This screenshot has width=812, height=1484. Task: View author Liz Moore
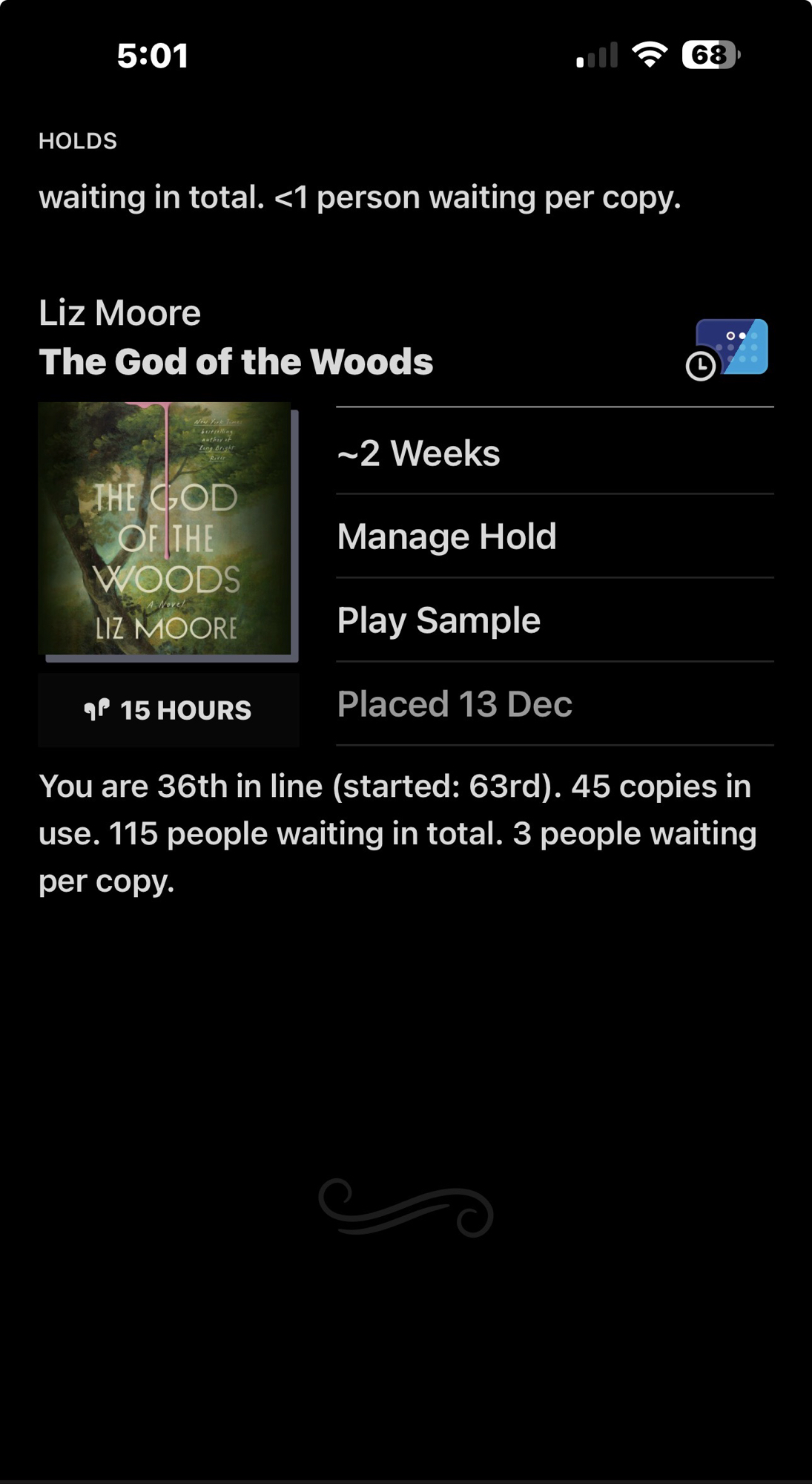click(x=119, y=313)
